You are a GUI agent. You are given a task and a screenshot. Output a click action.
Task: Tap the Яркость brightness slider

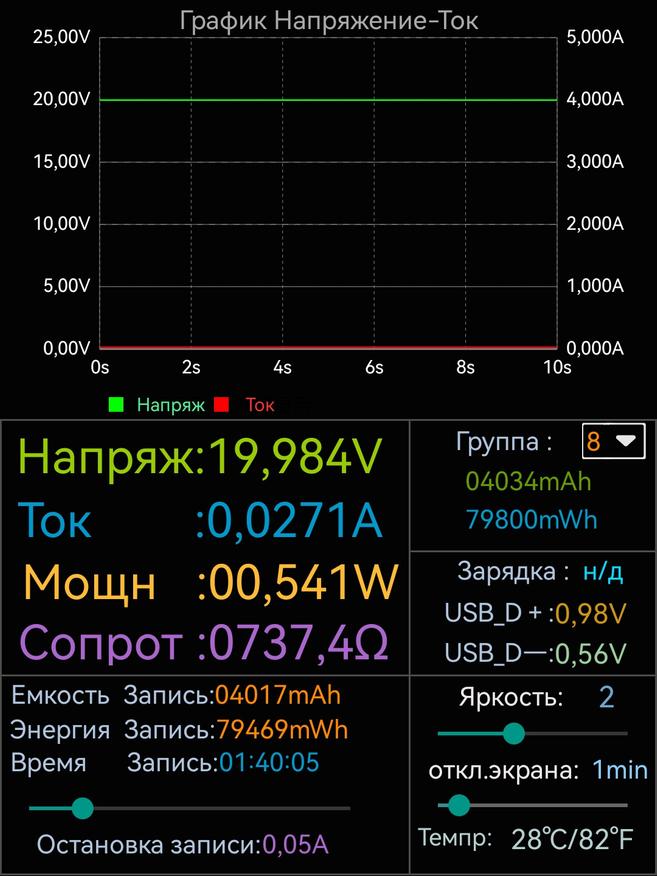click(513, 734)
